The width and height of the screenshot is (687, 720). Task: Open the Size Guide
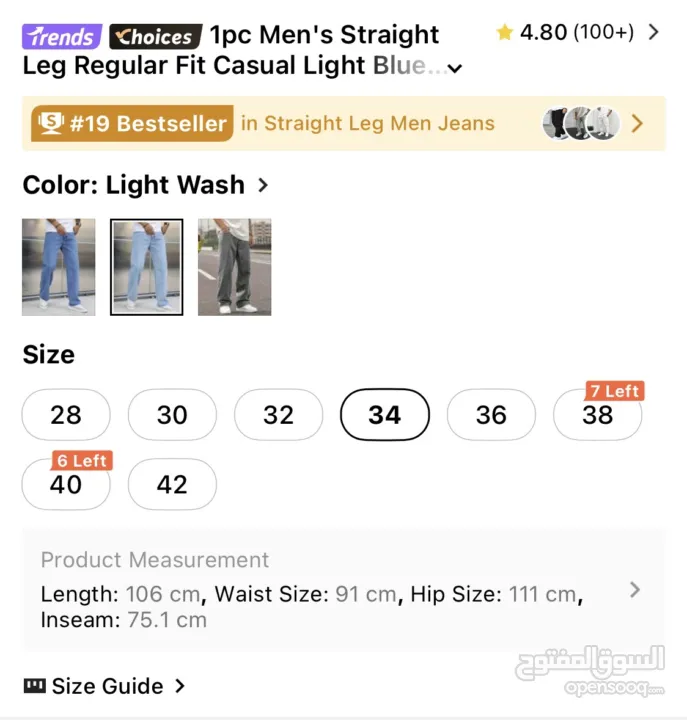[x=105, y=686]
